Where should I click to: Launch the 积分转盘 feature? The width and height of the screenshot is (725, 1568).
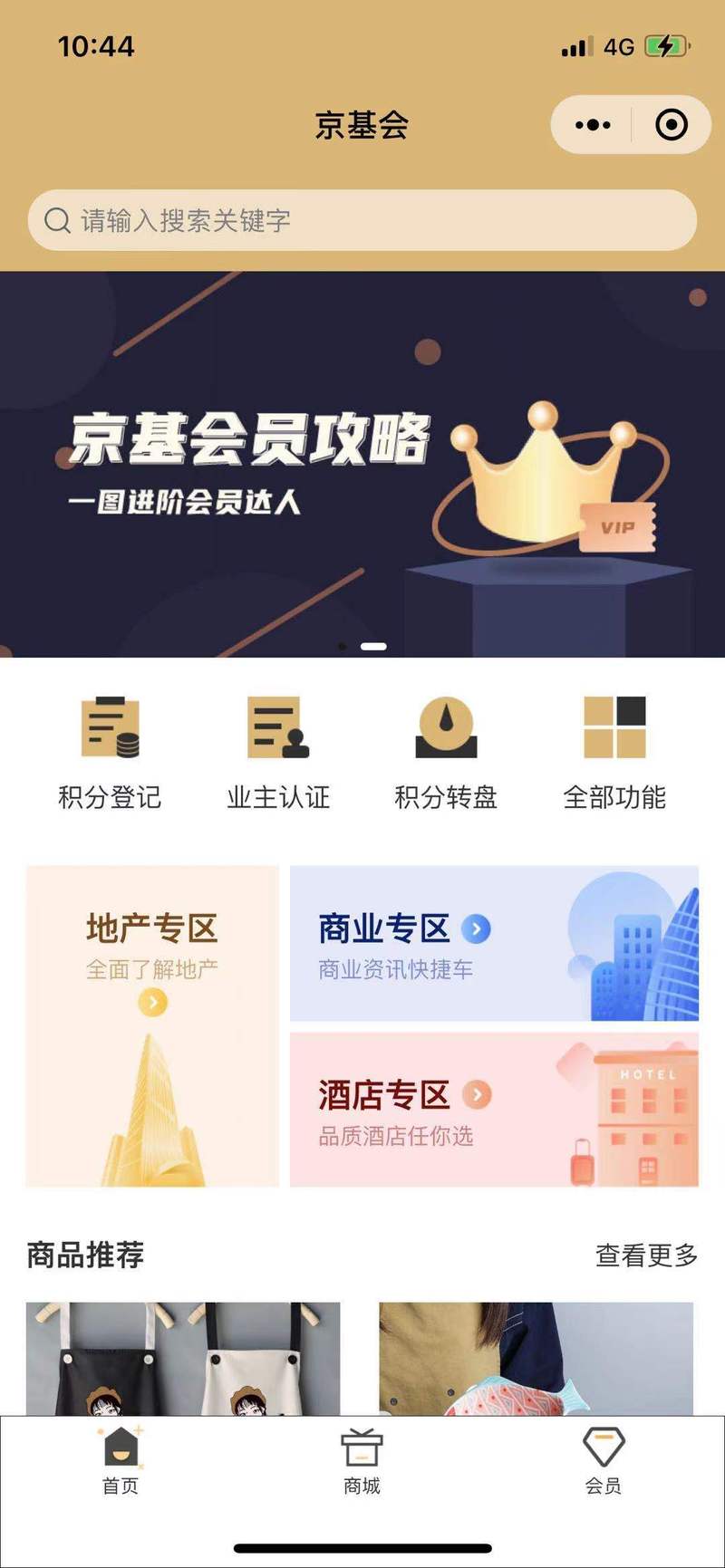point(446,753)
